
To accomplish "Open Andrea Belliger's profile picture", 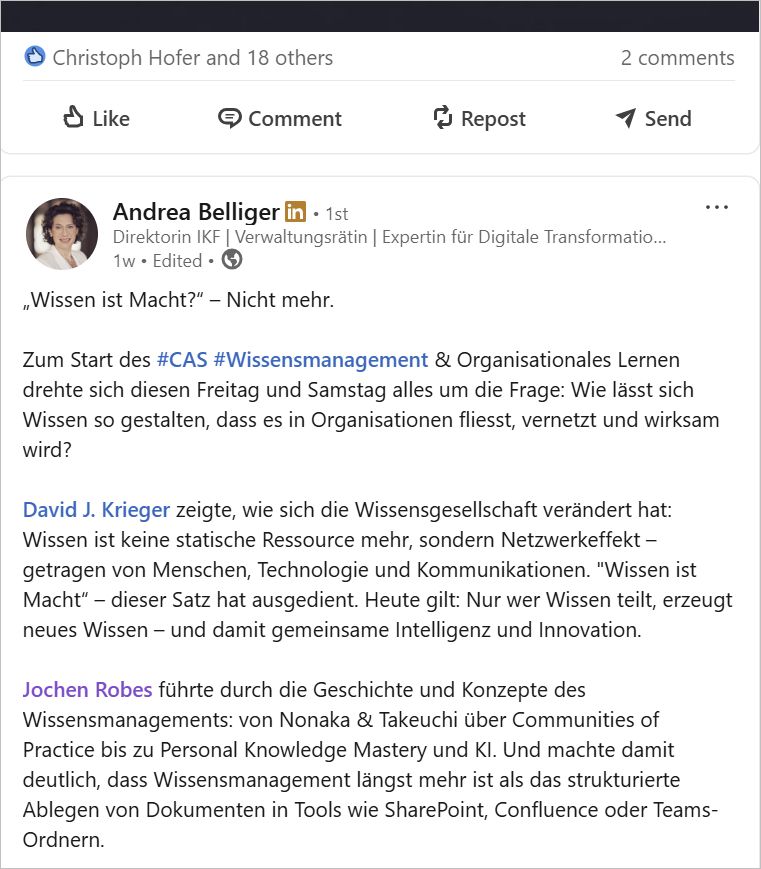I will pos(62,234).
